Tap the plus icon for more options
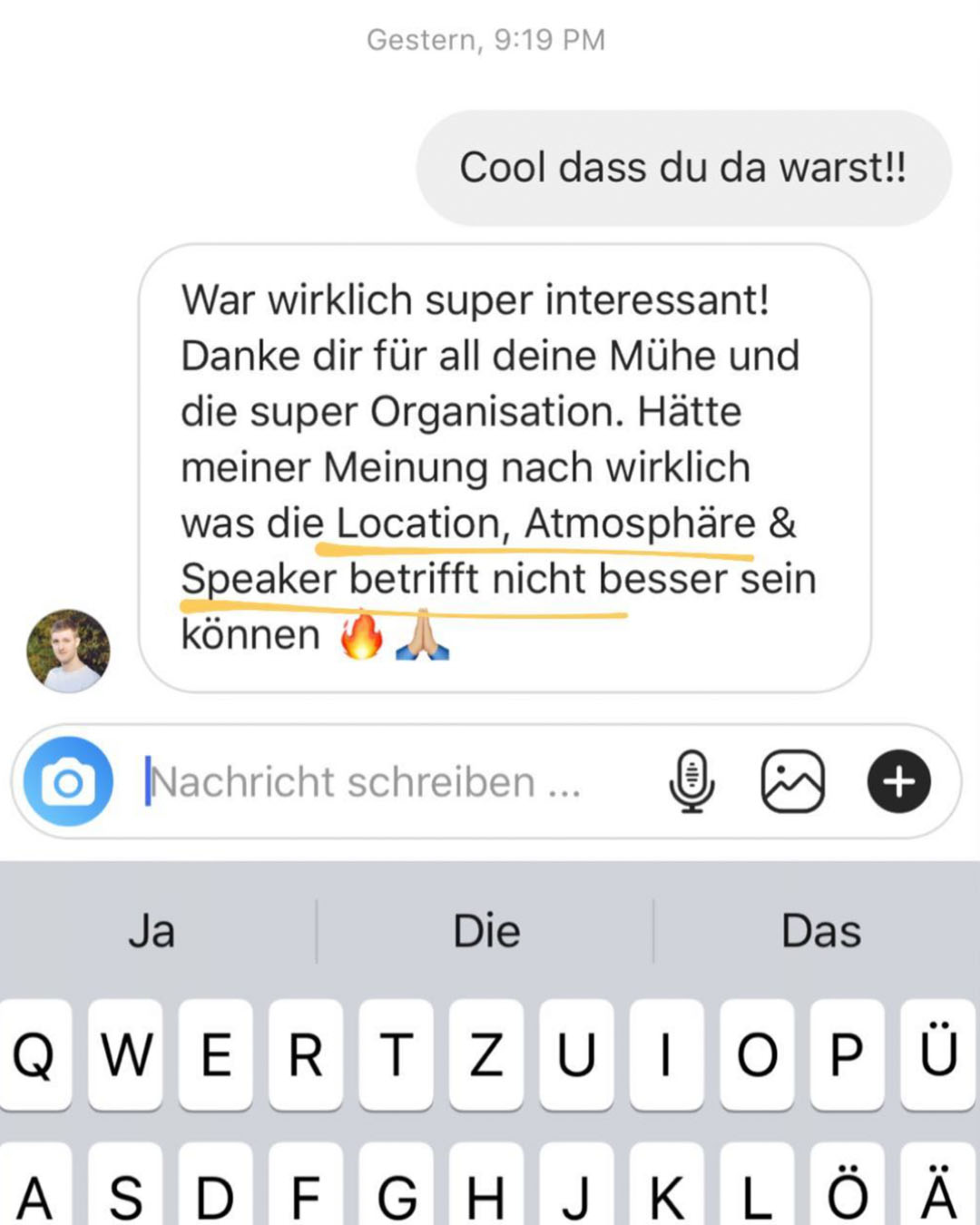 pos(898,781)
